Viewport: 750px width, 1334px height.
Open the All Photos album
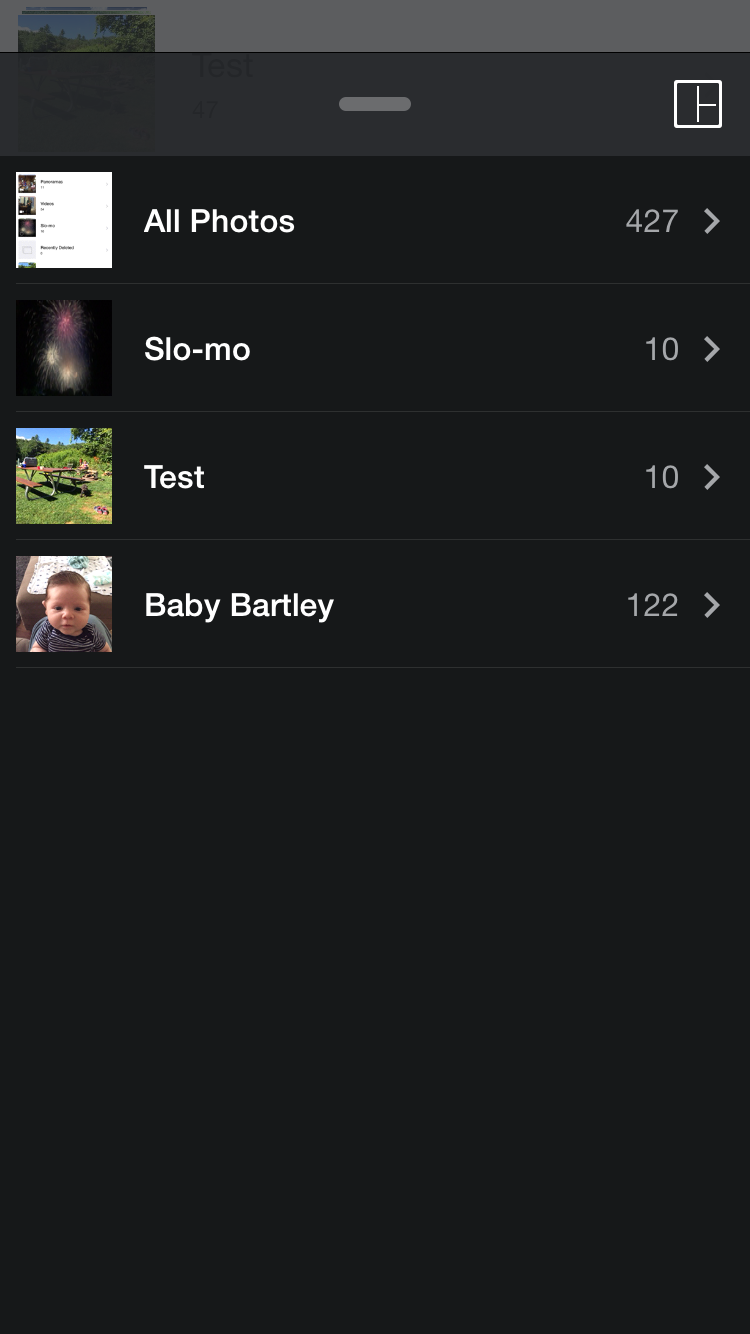[x=375, y=220]
